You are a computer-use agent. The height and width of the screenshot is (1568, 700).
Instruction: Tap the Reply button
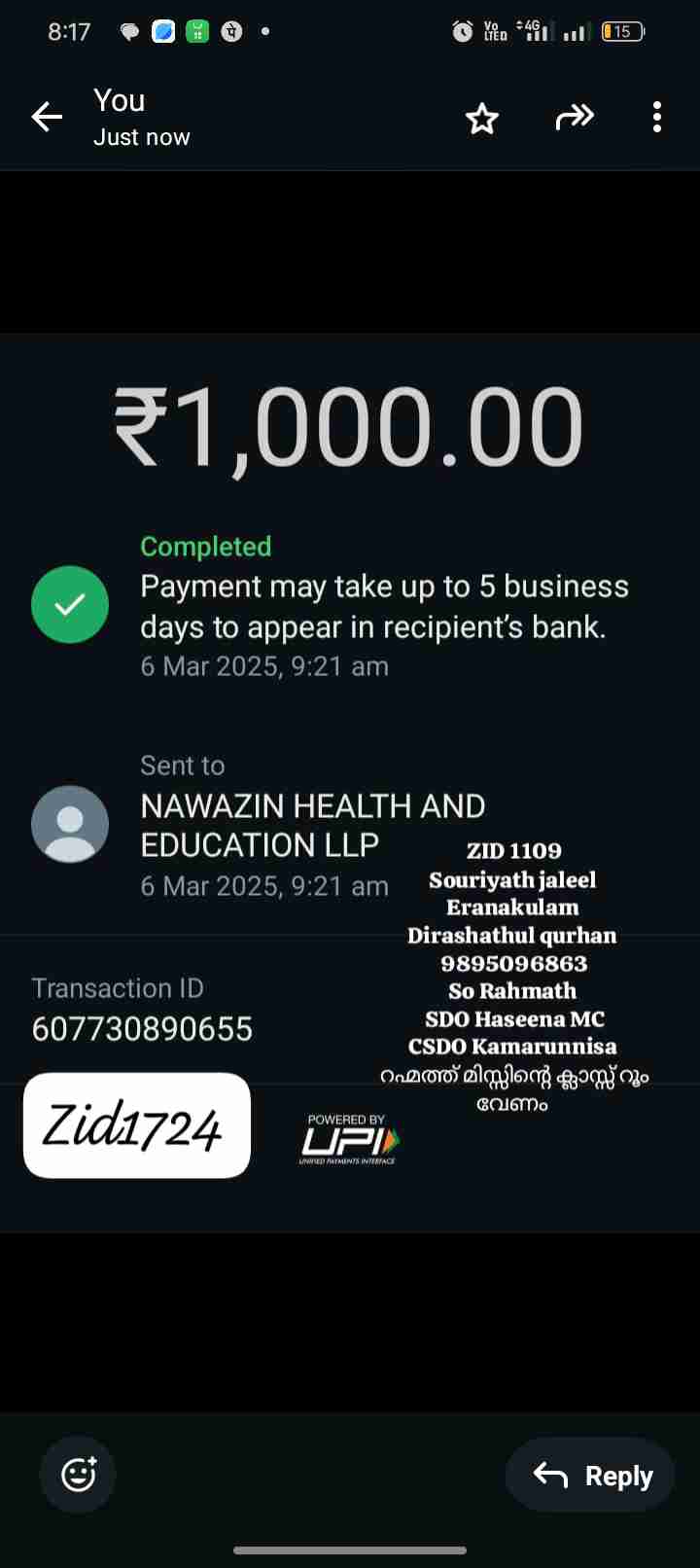pos(590,1475)
